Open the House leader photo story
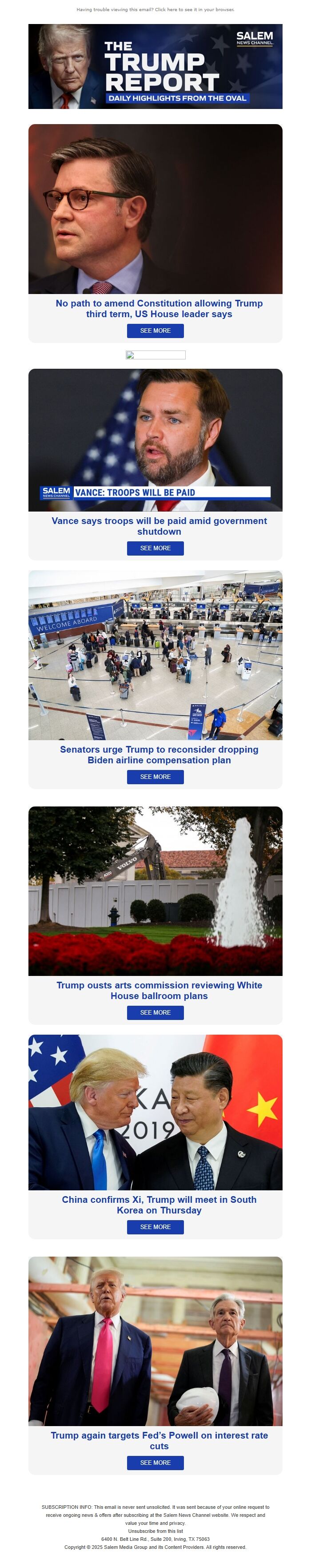This screenshot has height=1568, width=311. [155, 209]
